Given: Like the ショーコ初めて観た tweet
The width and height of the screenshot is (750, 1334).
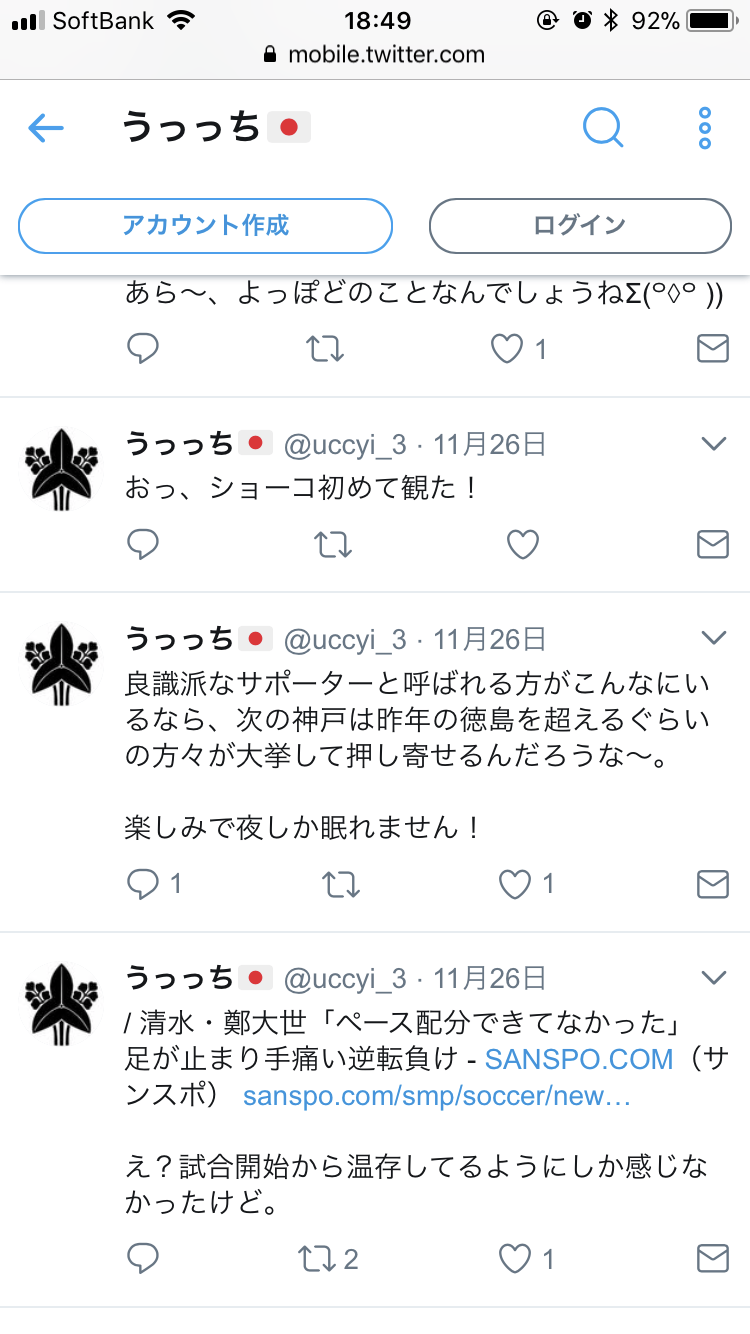Looking at the screenshot, I should click(522, 544).
